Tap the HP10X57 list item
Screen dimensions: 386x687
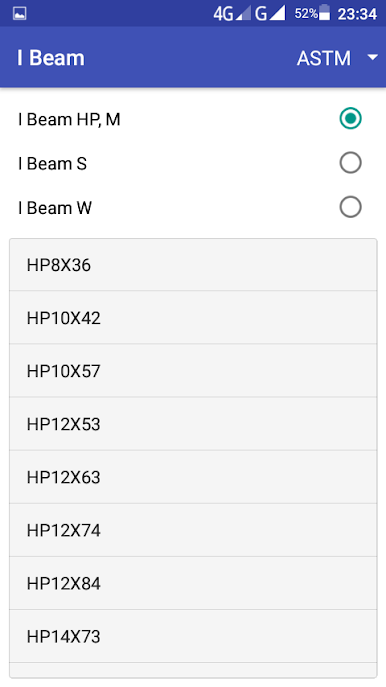pyautogui.click(x=193, y=371)
